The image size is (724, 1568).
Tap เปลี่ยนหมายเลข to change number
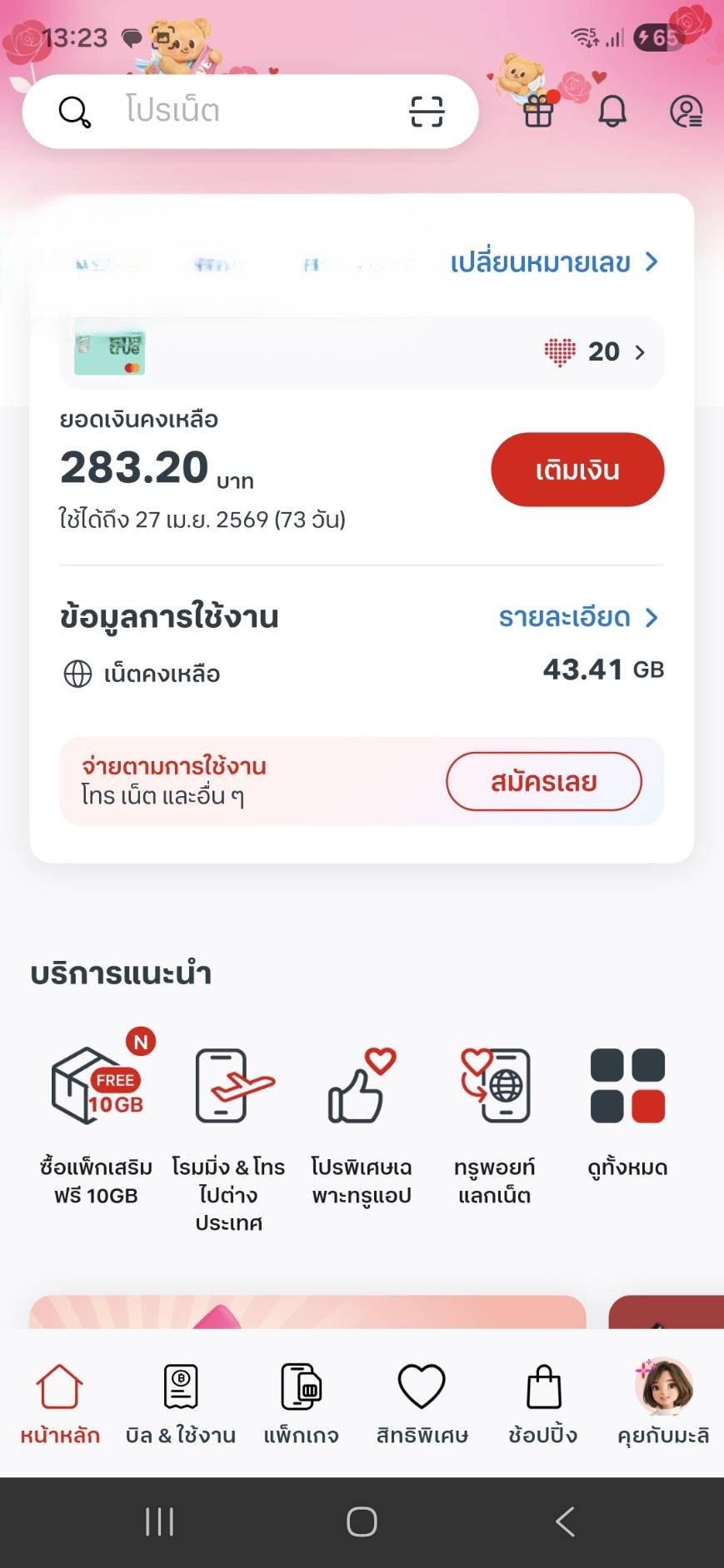click(x=553, y=262)
